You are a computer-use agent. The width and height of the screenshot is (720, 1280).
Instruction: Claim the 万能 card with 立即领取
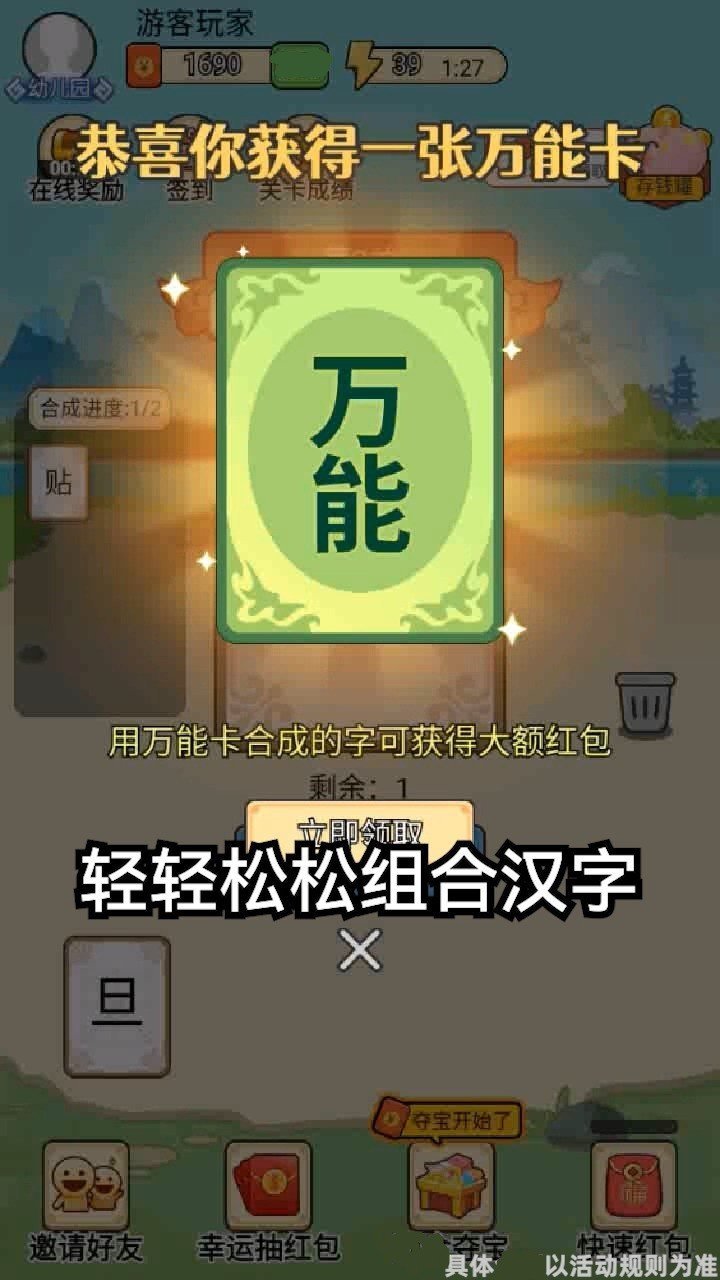[359, 826]
